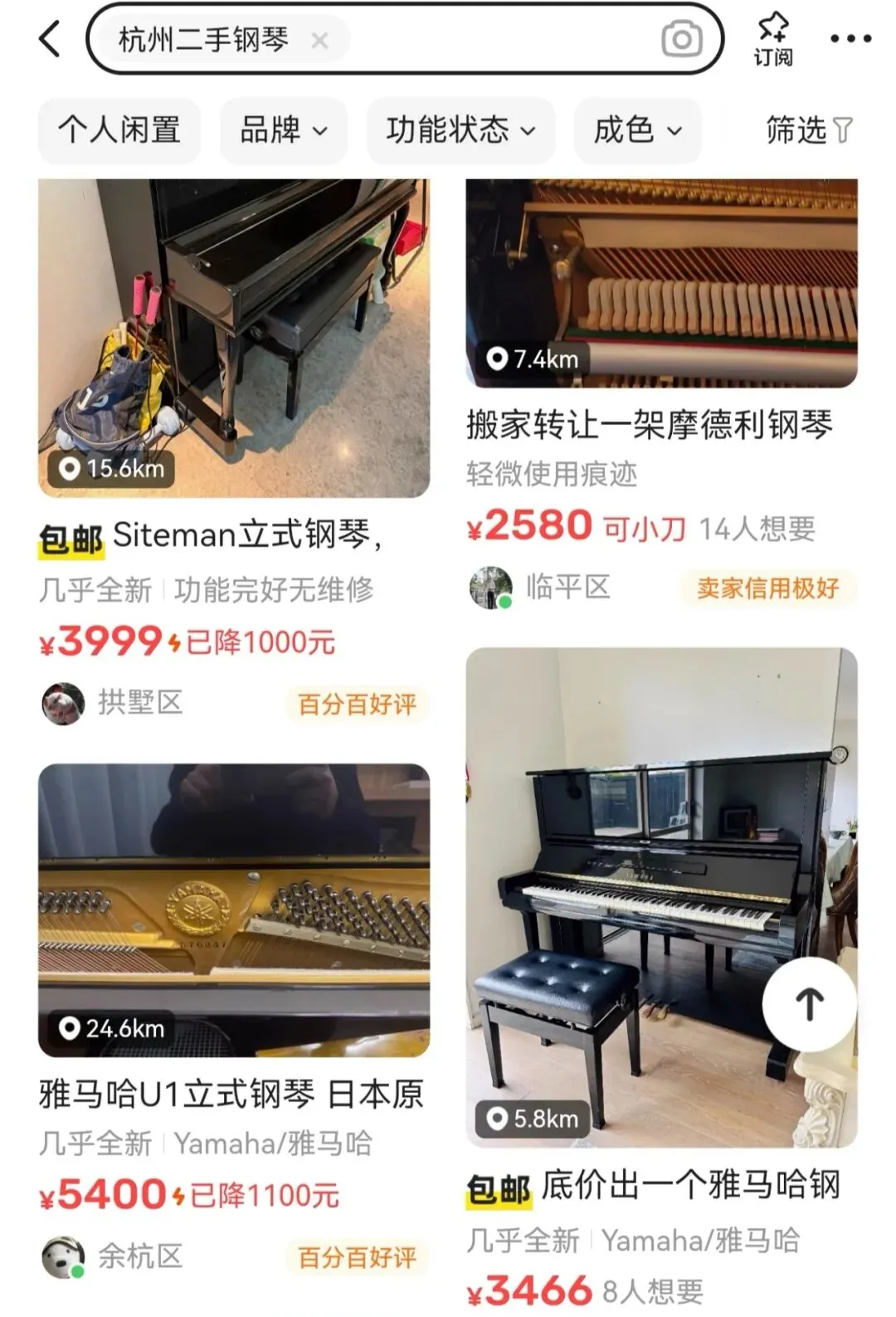The width and height of the screenshot is (896, 1317).
Task: Clear the 杭州二手钢琴 search text
Action: (x=319, y=40)
